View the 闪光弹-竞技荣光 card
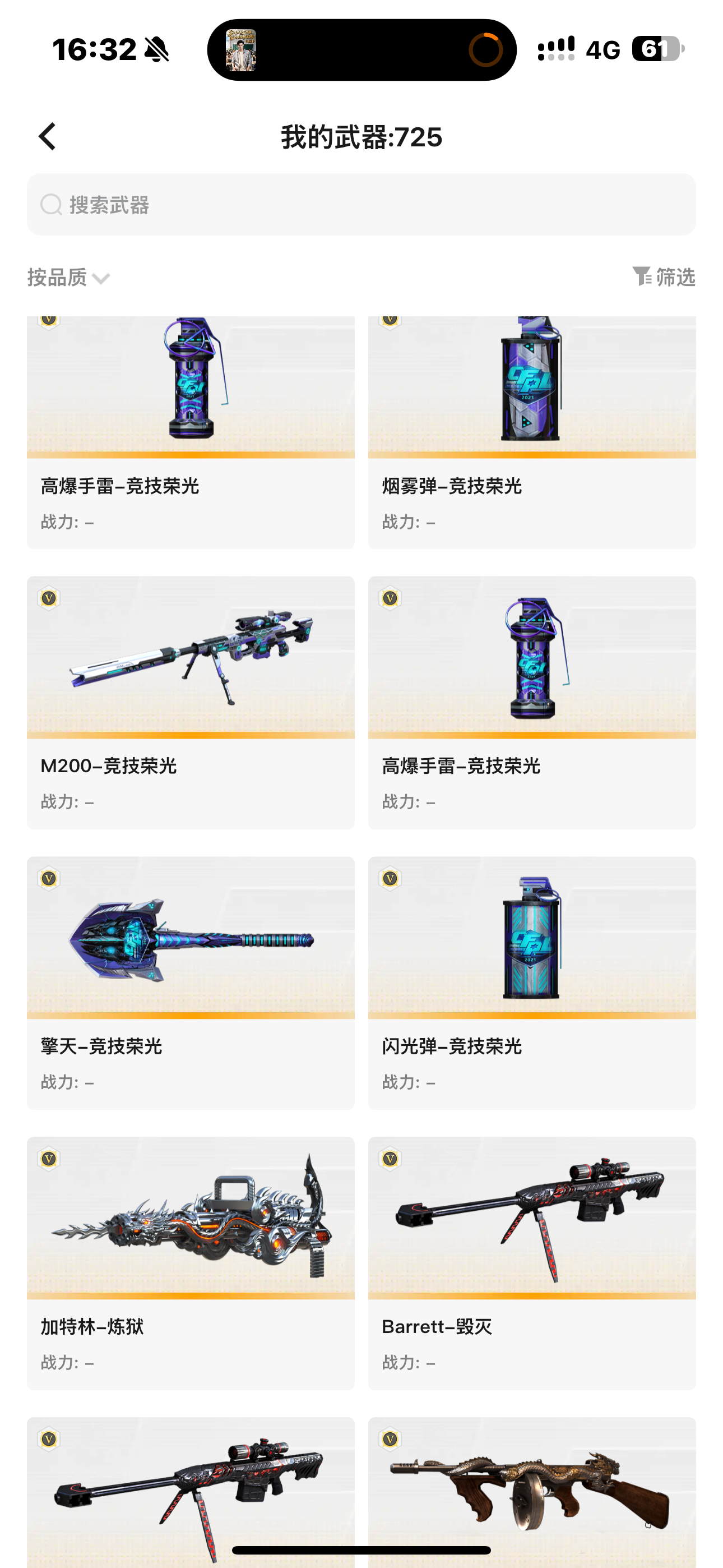Image resolution: width=723 pixels, height=1568 pixels. [x=532, y=983]
